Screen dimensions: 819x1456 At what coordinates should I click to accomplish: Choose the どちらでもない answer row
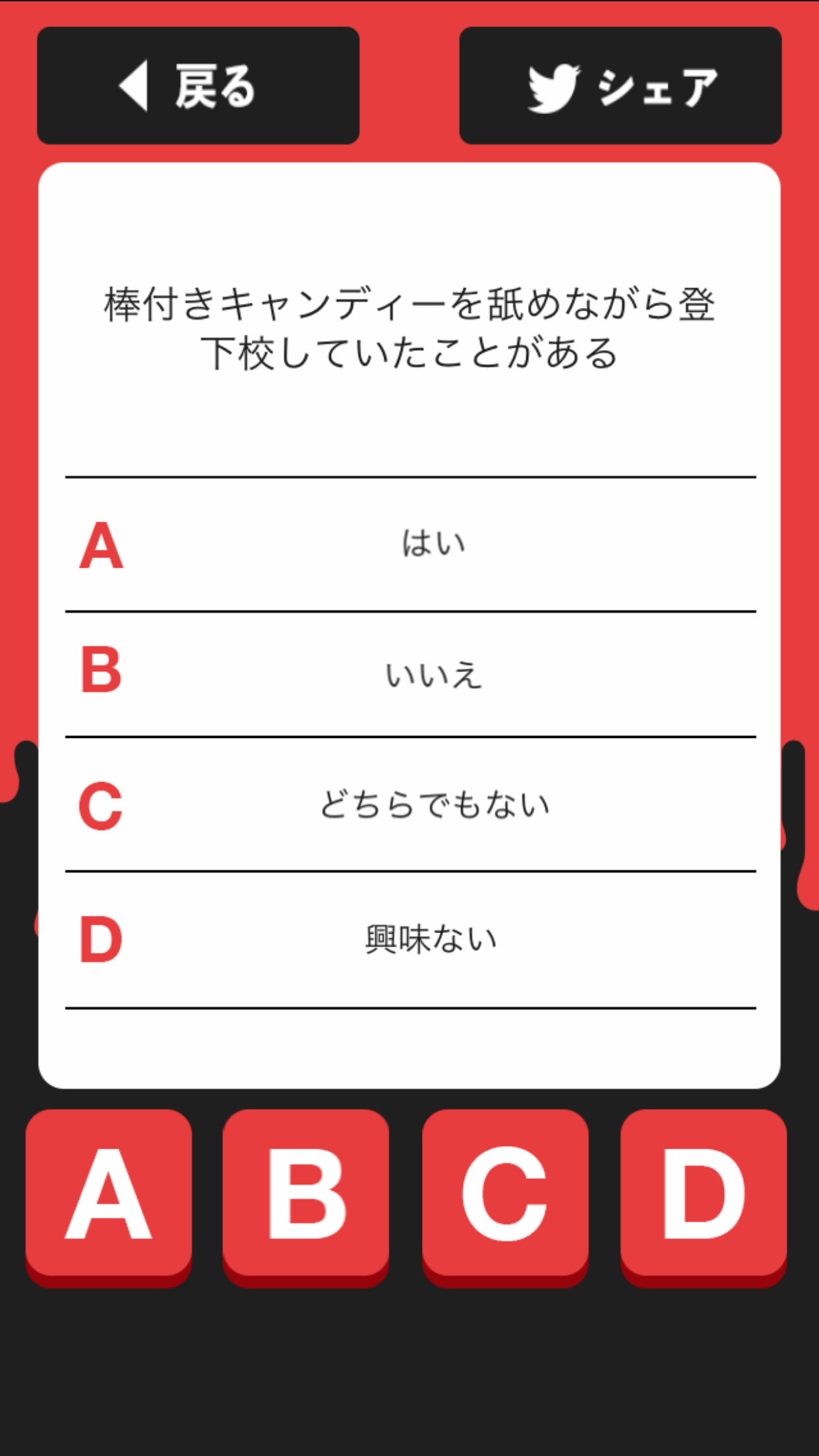pyautogui.click(x=435, y=804)
